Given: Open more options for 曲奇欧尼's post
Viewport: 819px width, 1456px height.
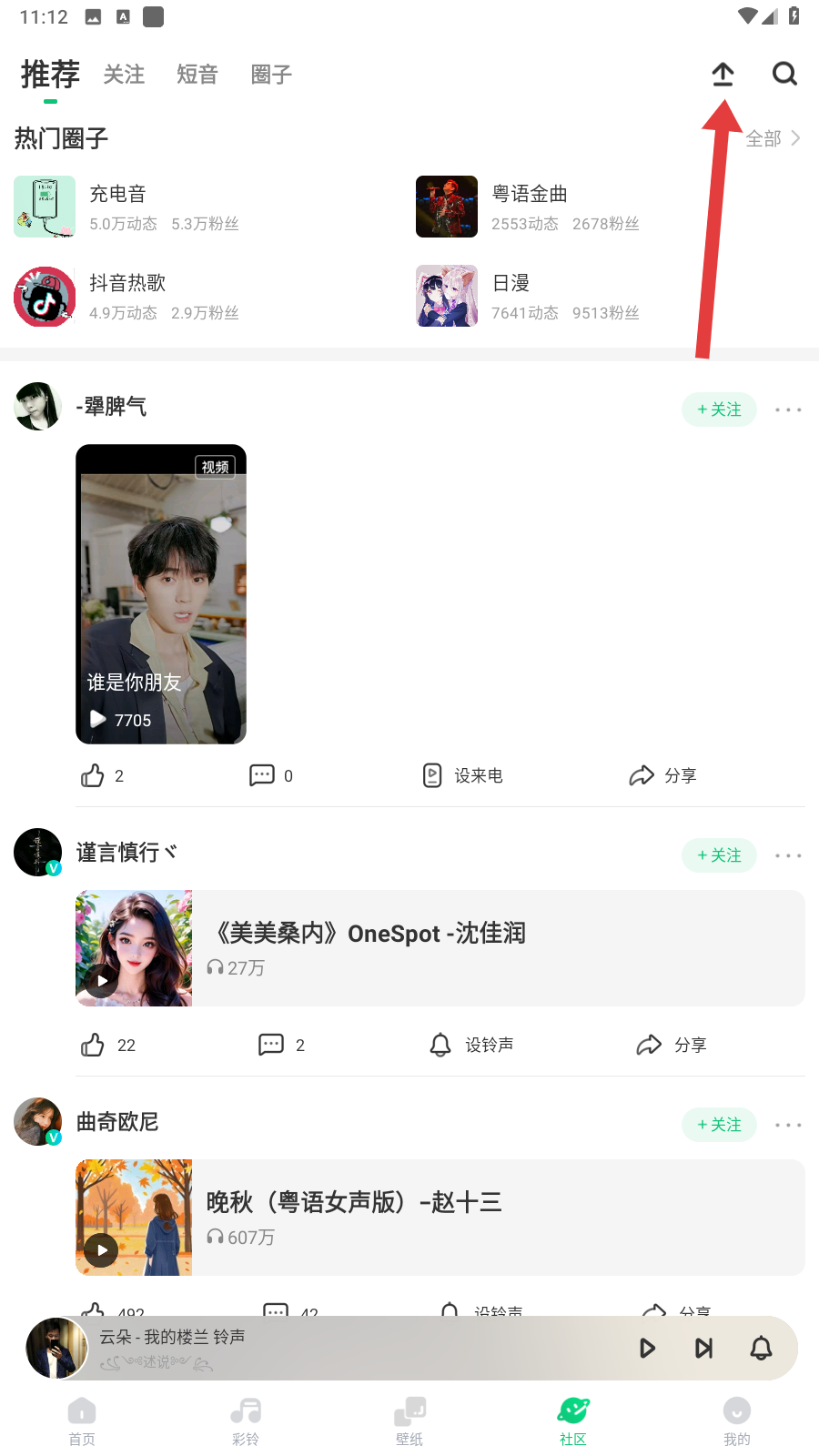Looking at the screenshot, I should (788, 1125).
